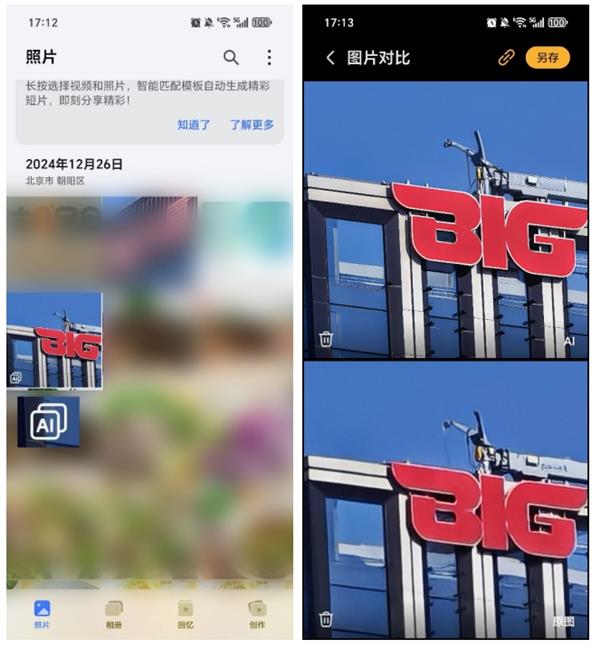Go back from 图片对比 screen

point(330,58)
